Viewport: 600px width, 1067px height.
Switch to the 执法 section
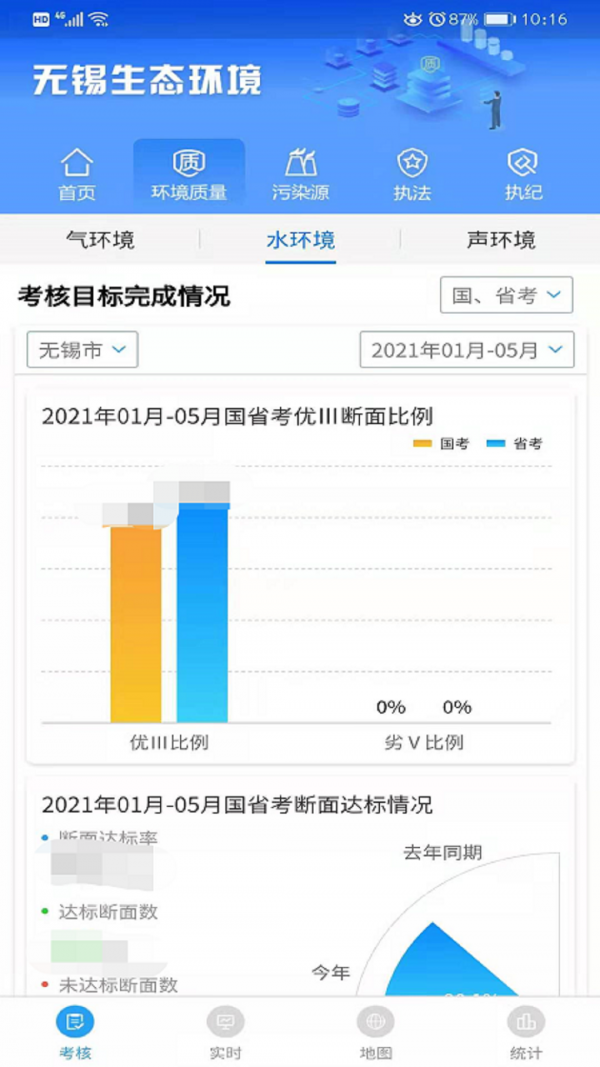click(412, 174)
